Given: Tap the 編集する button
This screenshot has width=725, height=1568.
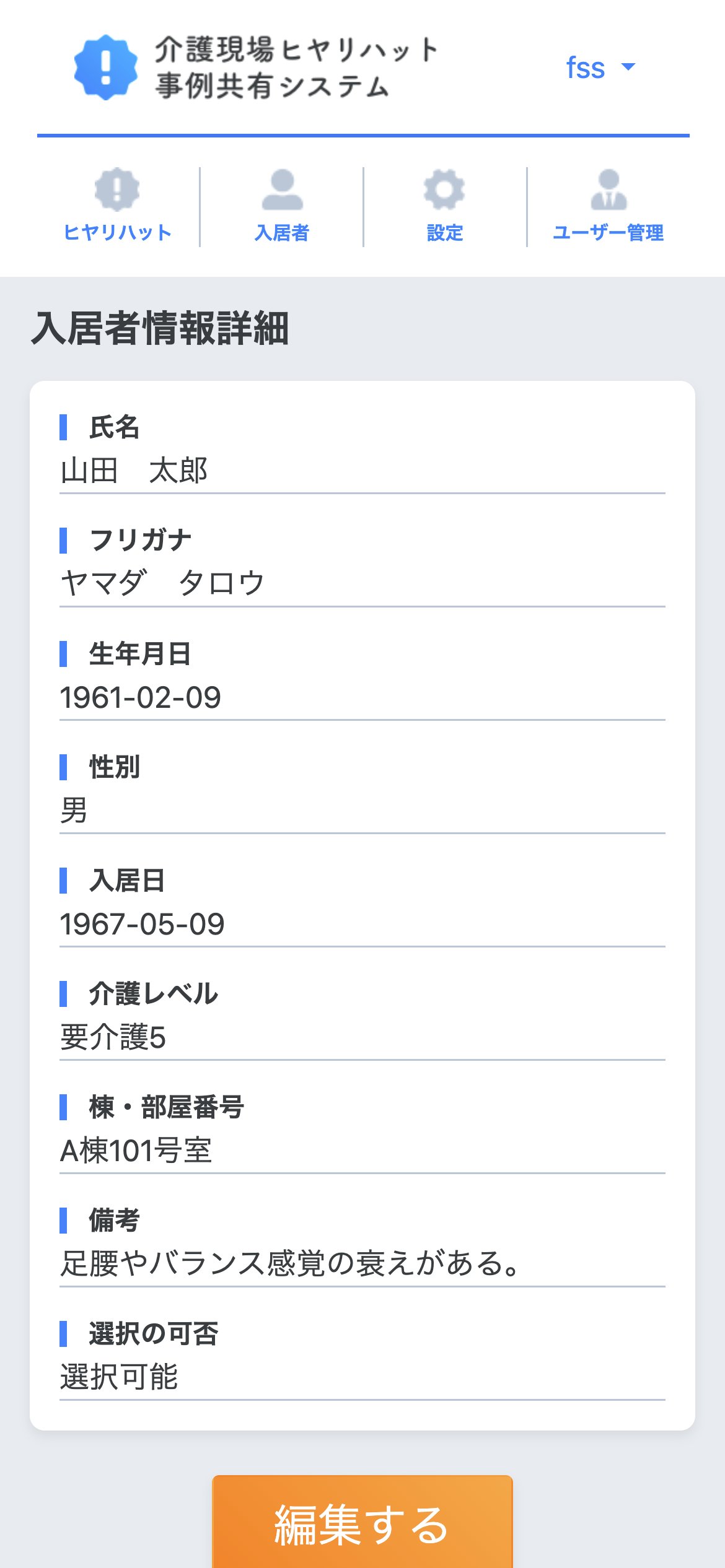Looking at the screenshot, I should (x=362, y=1522).
